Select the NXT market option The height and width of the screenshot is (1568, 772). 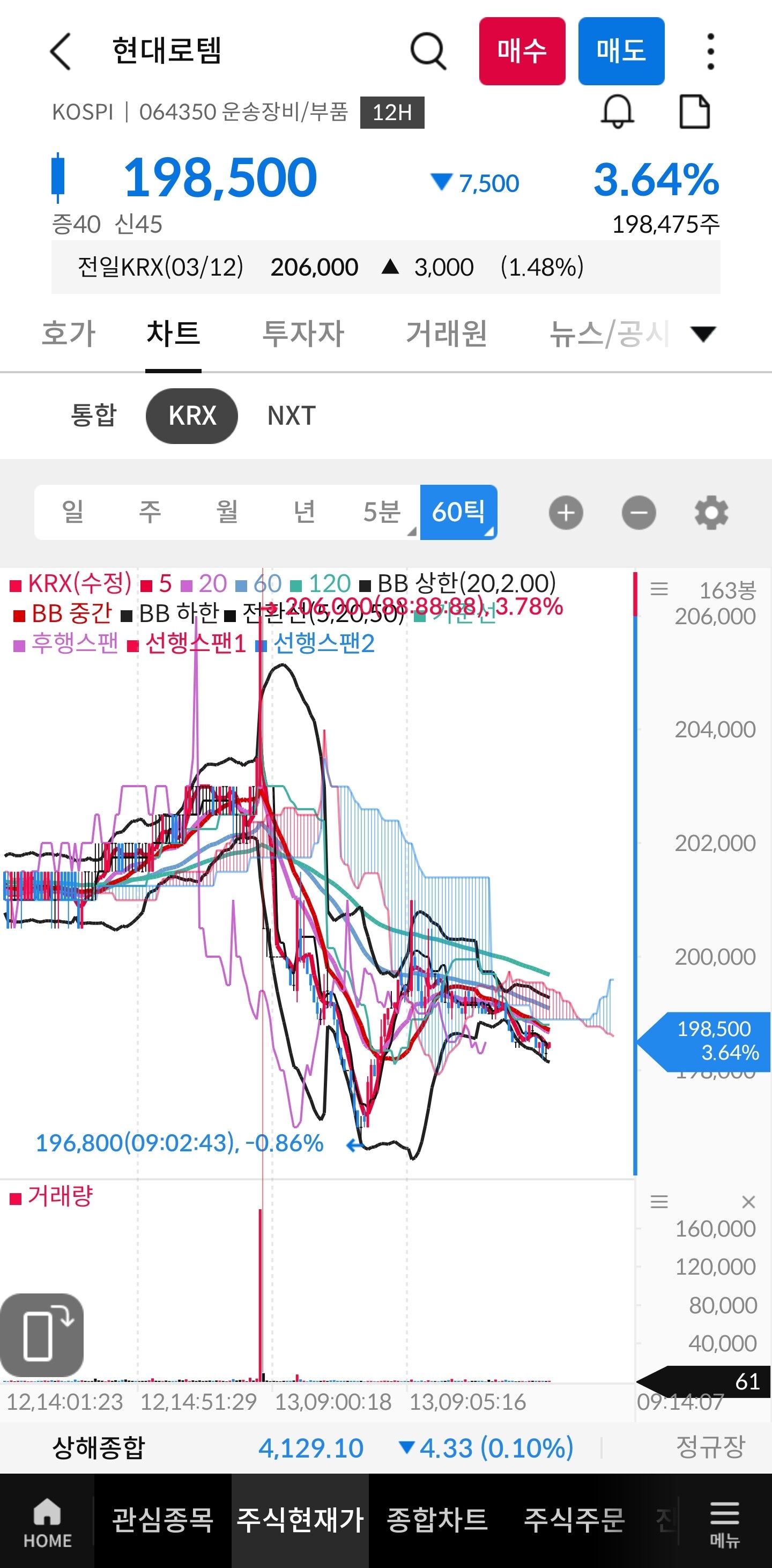tap(292, 416)
